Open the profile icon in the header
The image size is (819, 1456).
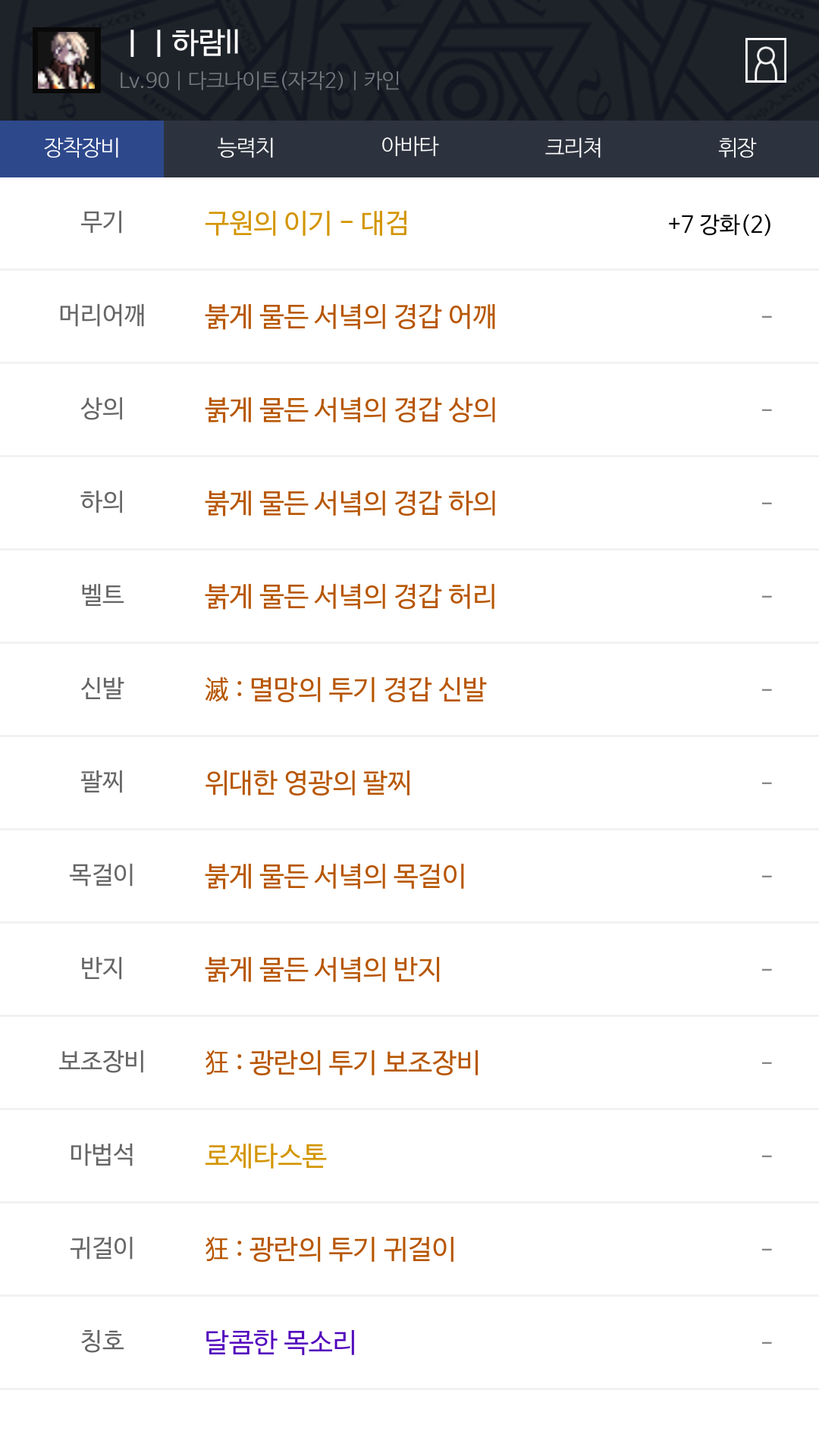[x=765, y=60]
